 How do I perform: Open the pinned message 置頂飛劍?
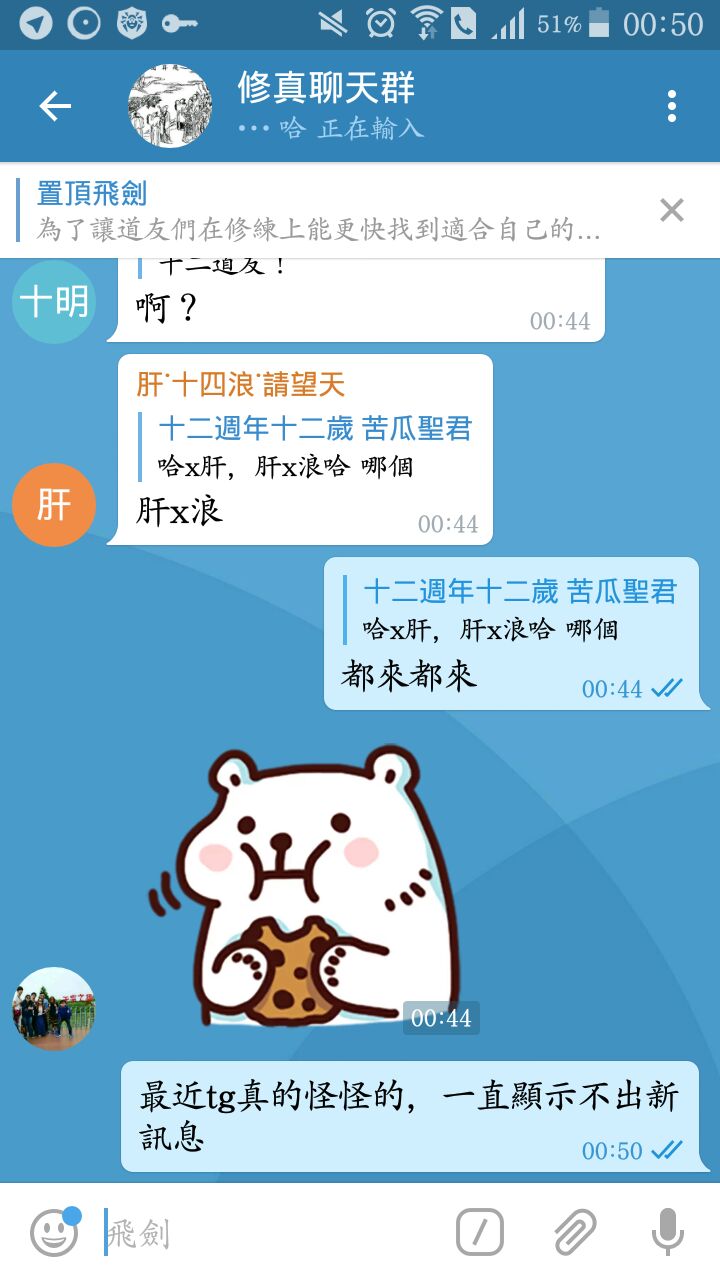tap(320, 210)
